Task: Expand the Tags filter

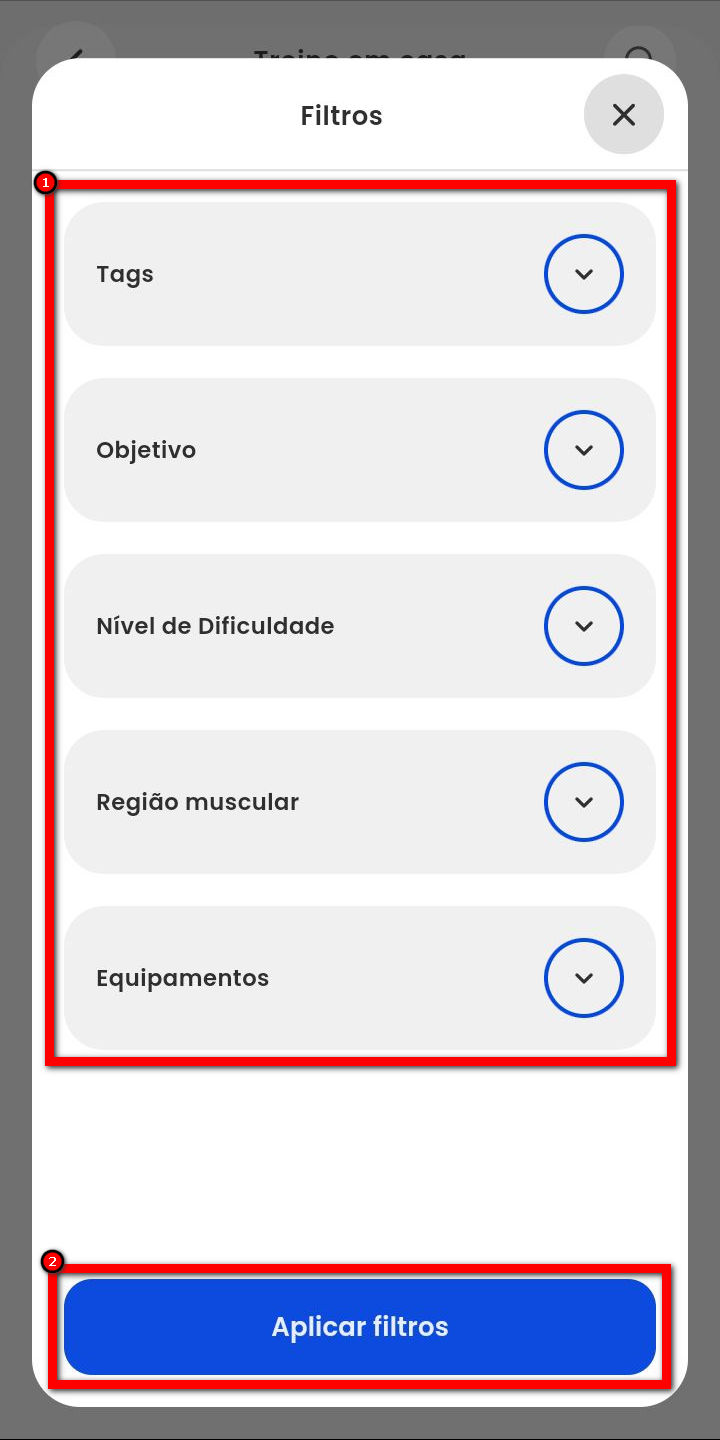Action: click(583, 274)
